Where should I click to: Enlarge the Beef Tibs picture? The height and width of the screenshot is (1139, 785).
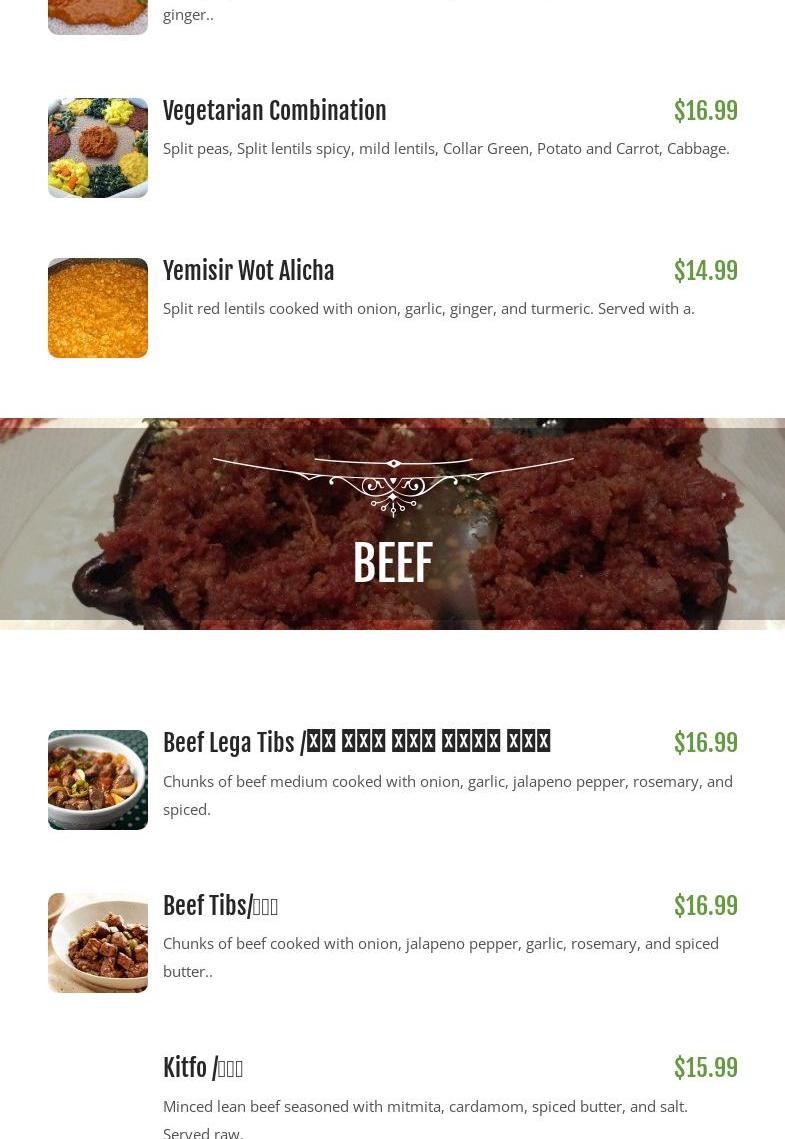pos(98,943)
